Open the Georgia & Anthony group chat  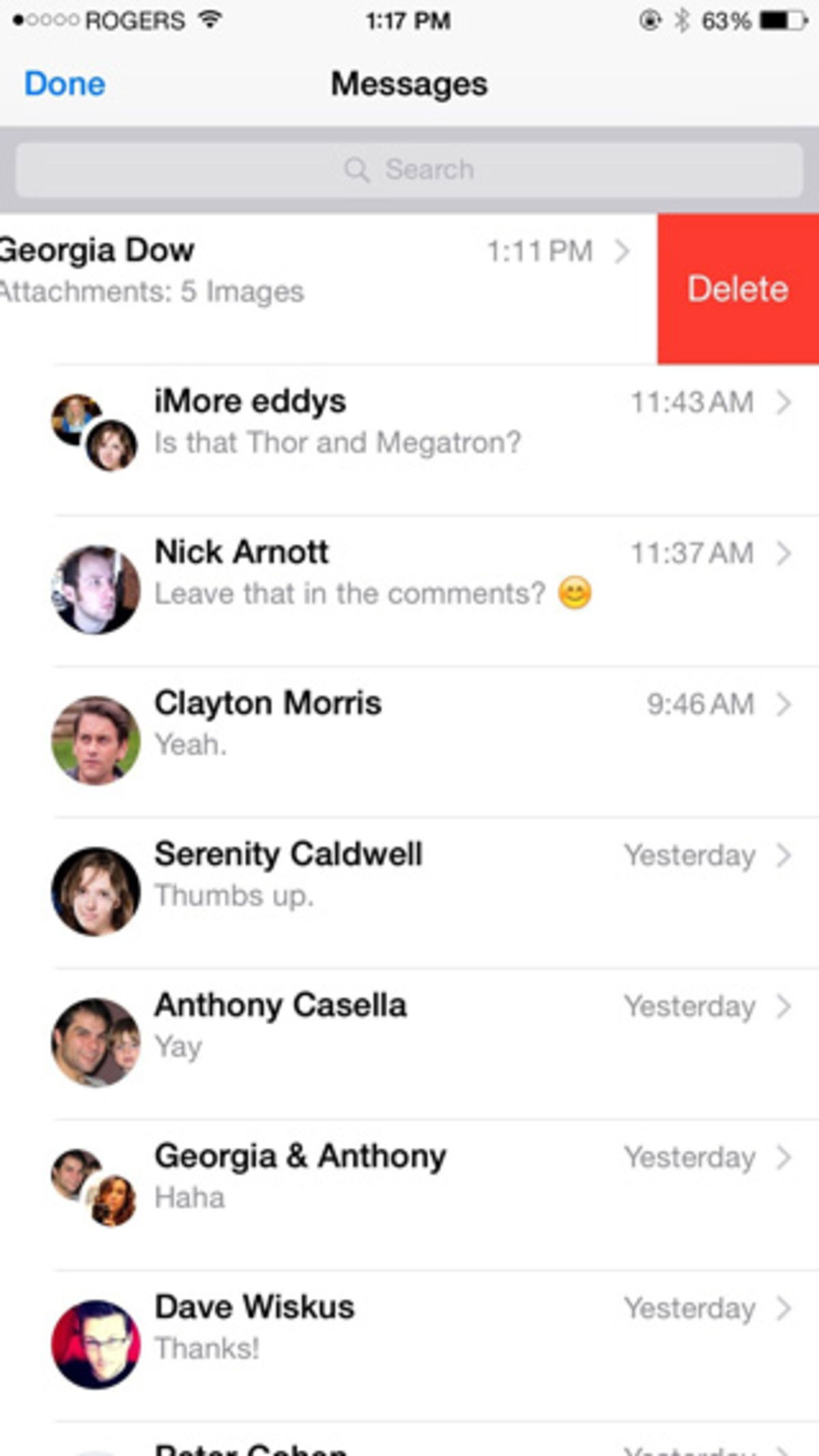tap(409, 1195)
